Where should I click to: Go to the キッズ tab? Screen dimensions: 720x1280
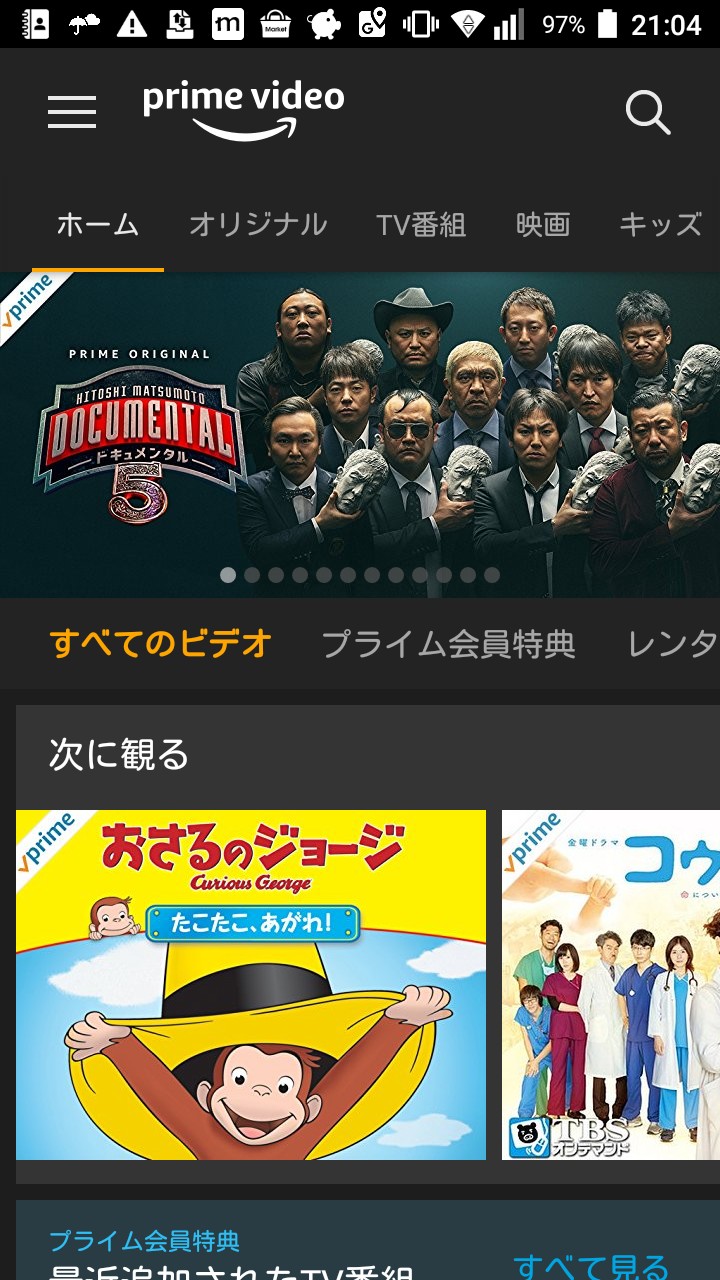coord(661,224)
